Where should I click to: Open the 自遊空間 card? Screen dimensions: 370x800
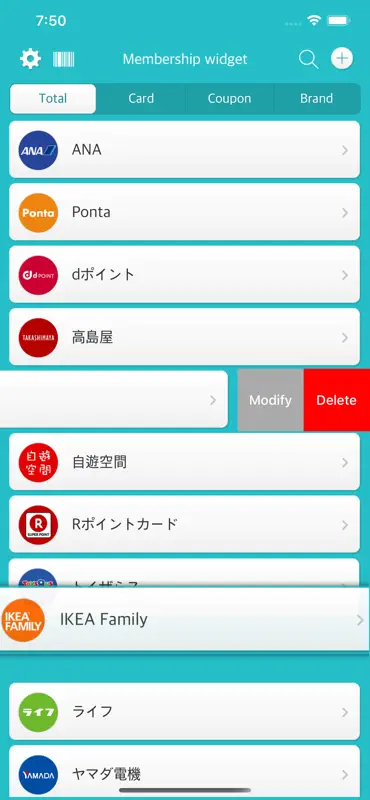185,462
